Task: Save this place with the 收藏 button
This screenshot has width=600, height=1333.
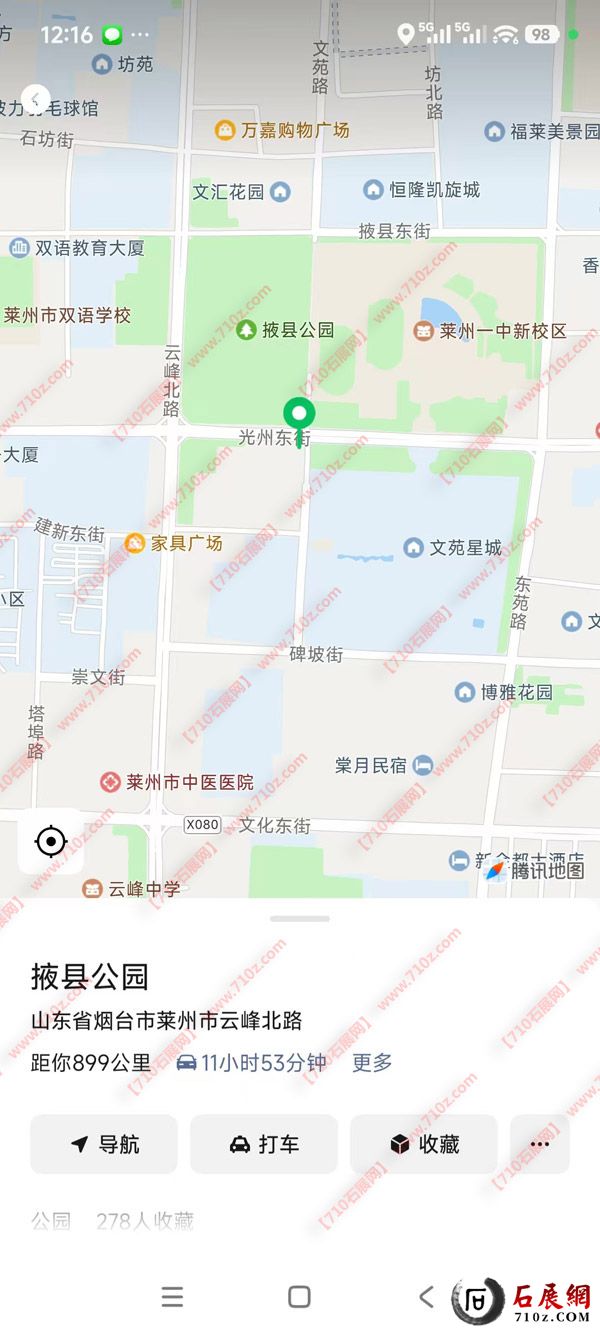Action: tap(424, 1144)
